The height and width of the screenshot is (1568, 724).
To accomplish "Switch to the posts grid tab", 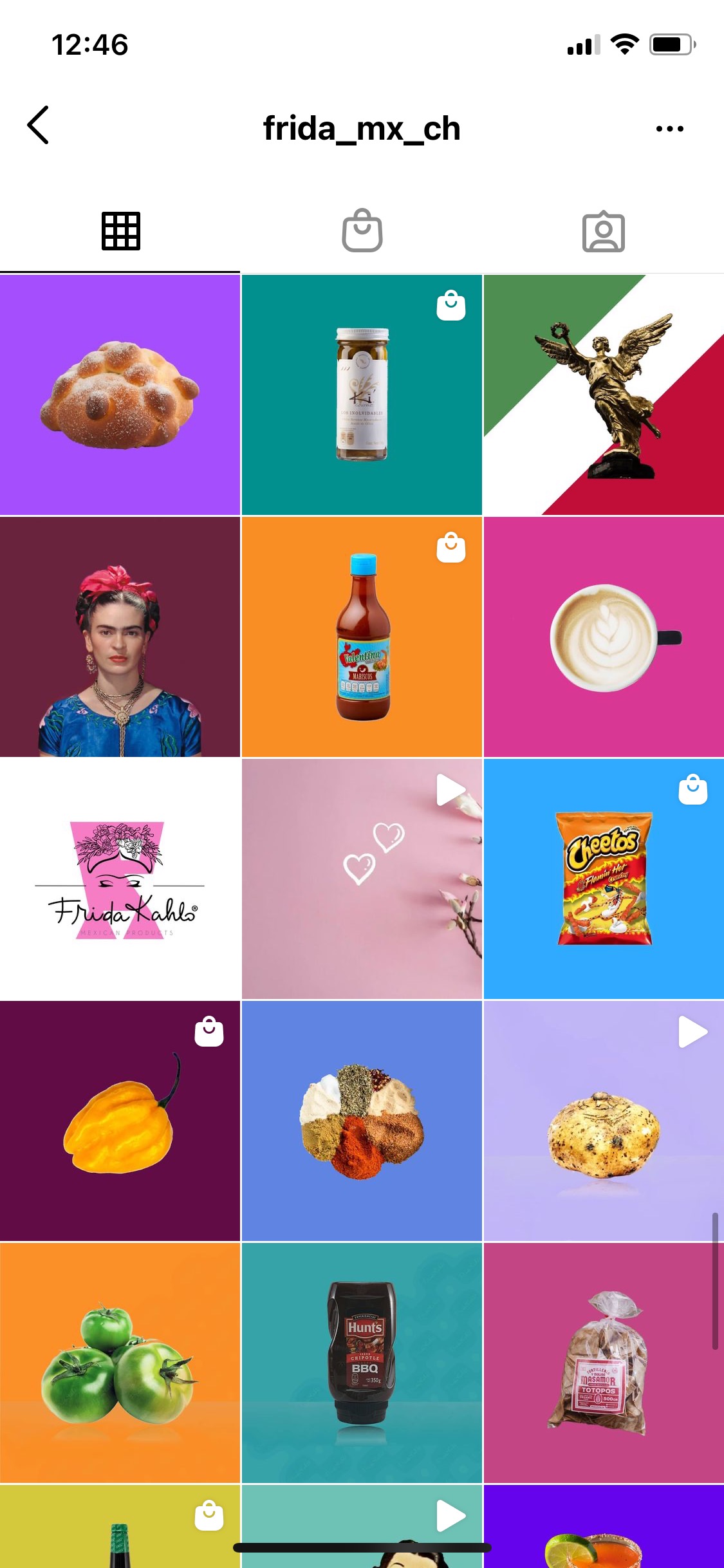I will point(120,231).
